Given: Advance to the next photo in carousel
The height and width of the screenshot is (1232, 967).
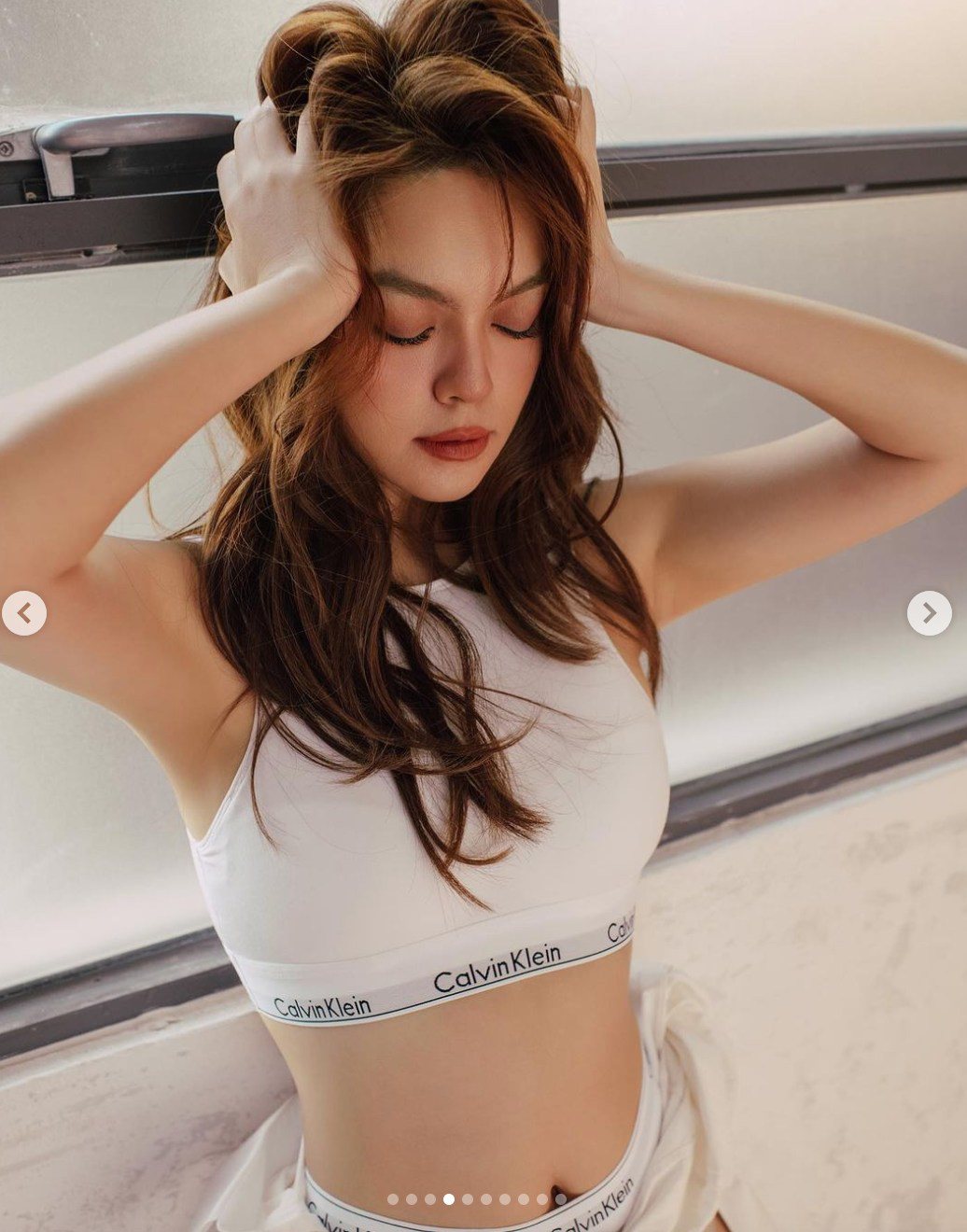Looking at the screenshot, I should (929, 613).
